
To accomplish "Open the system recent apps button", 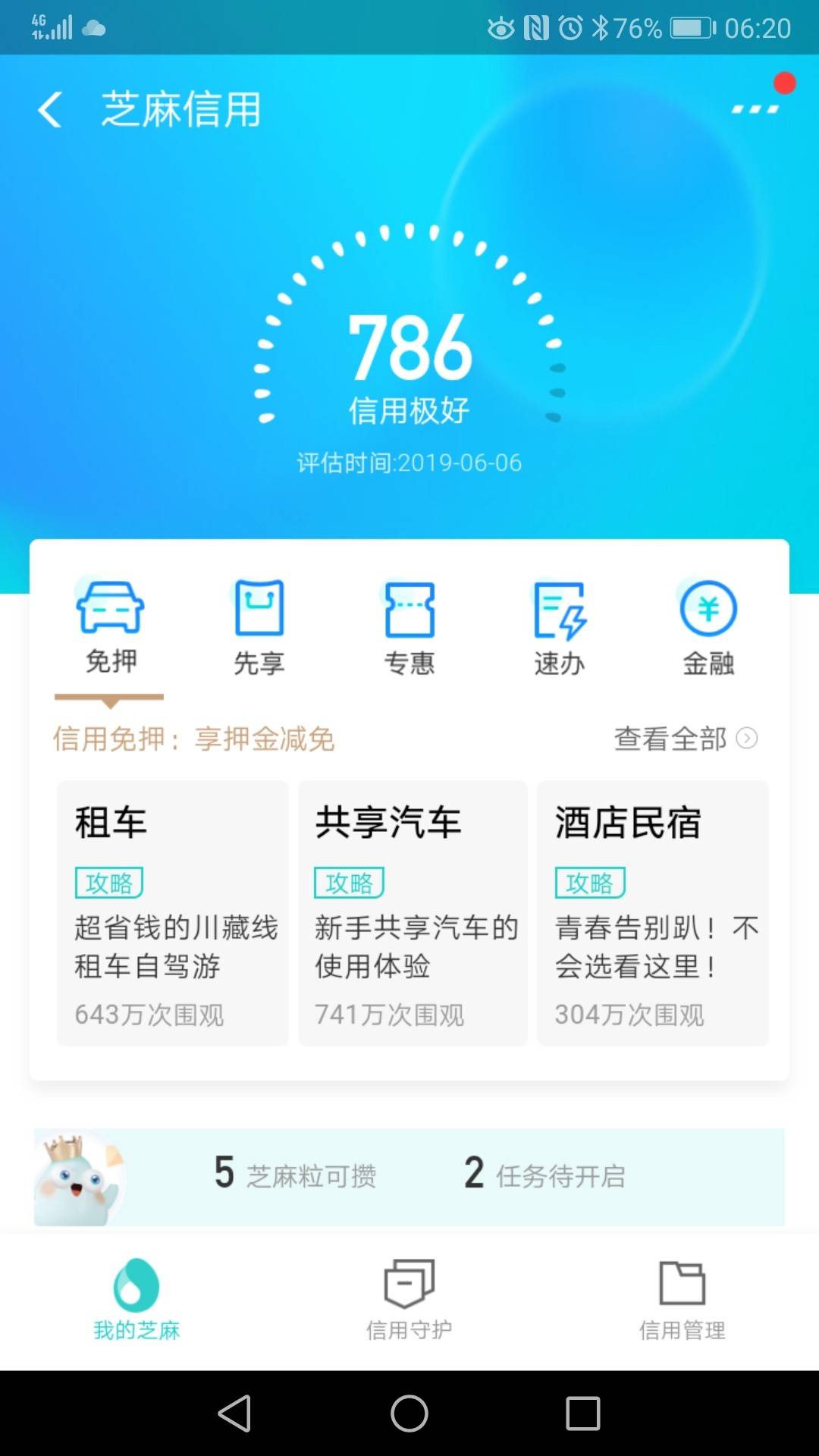I will tap(582, 1414).
